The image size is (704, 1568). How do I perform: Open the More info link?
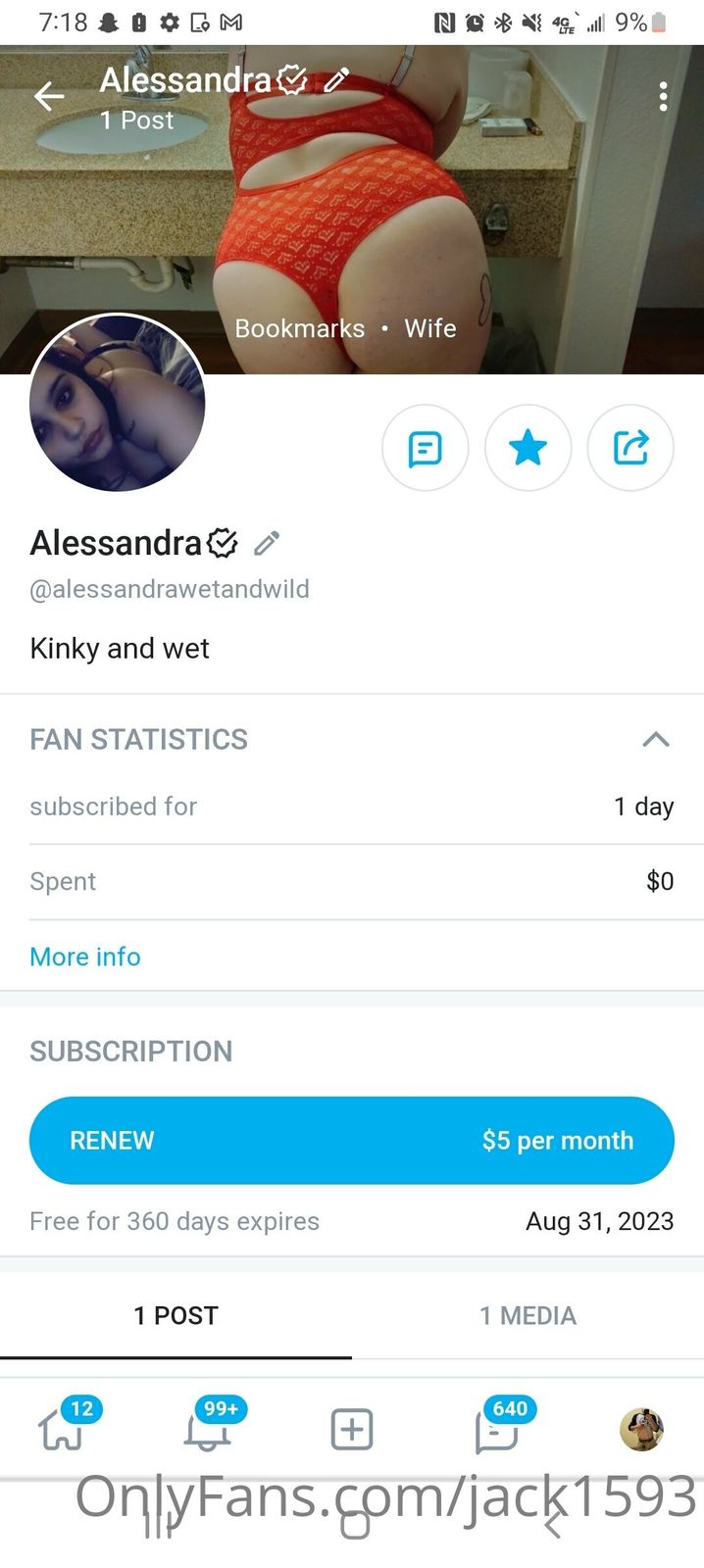pyautogui.click(x=85, y=956)
